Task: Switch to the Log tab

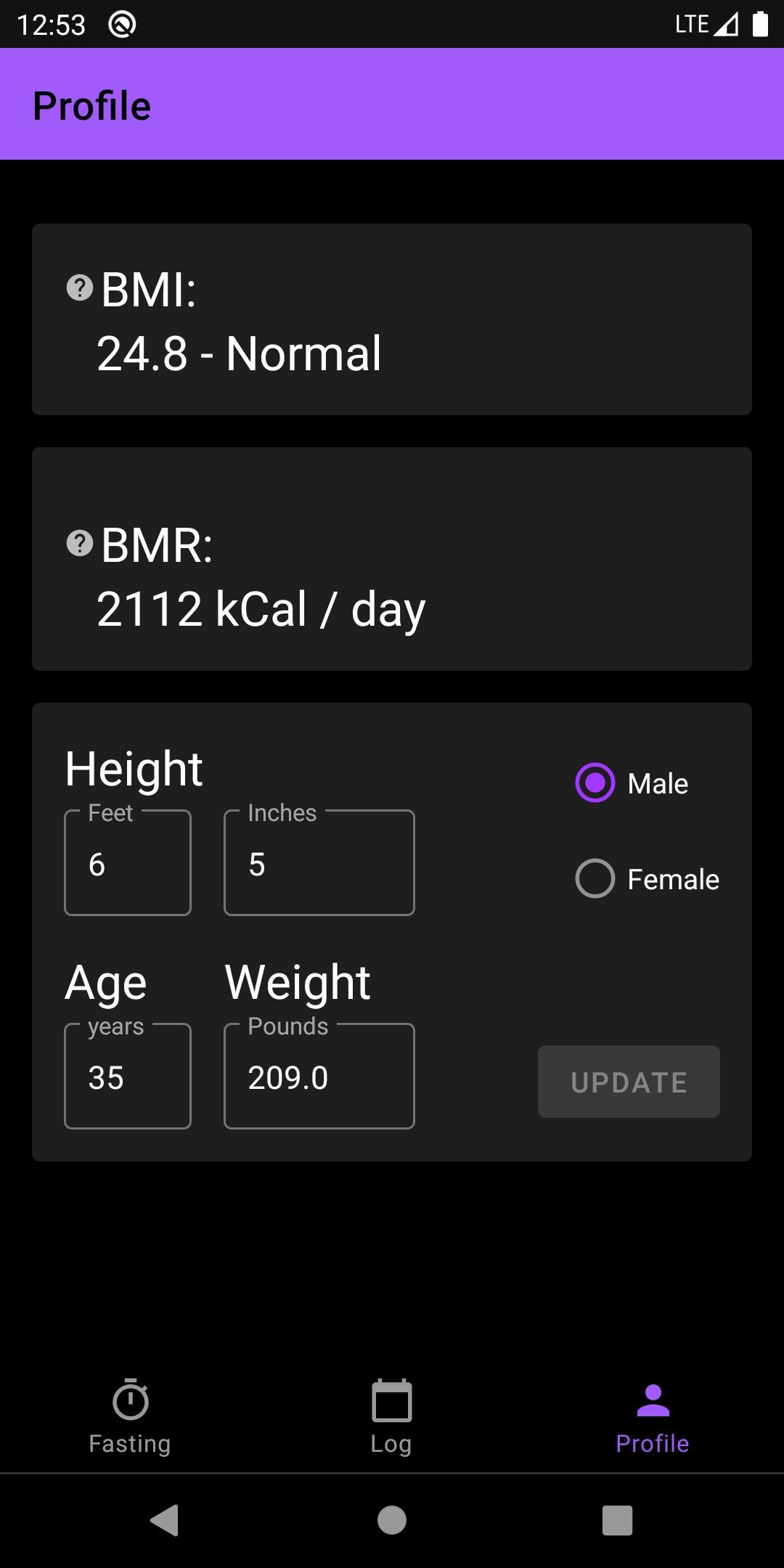Action: coord(392,1417)
